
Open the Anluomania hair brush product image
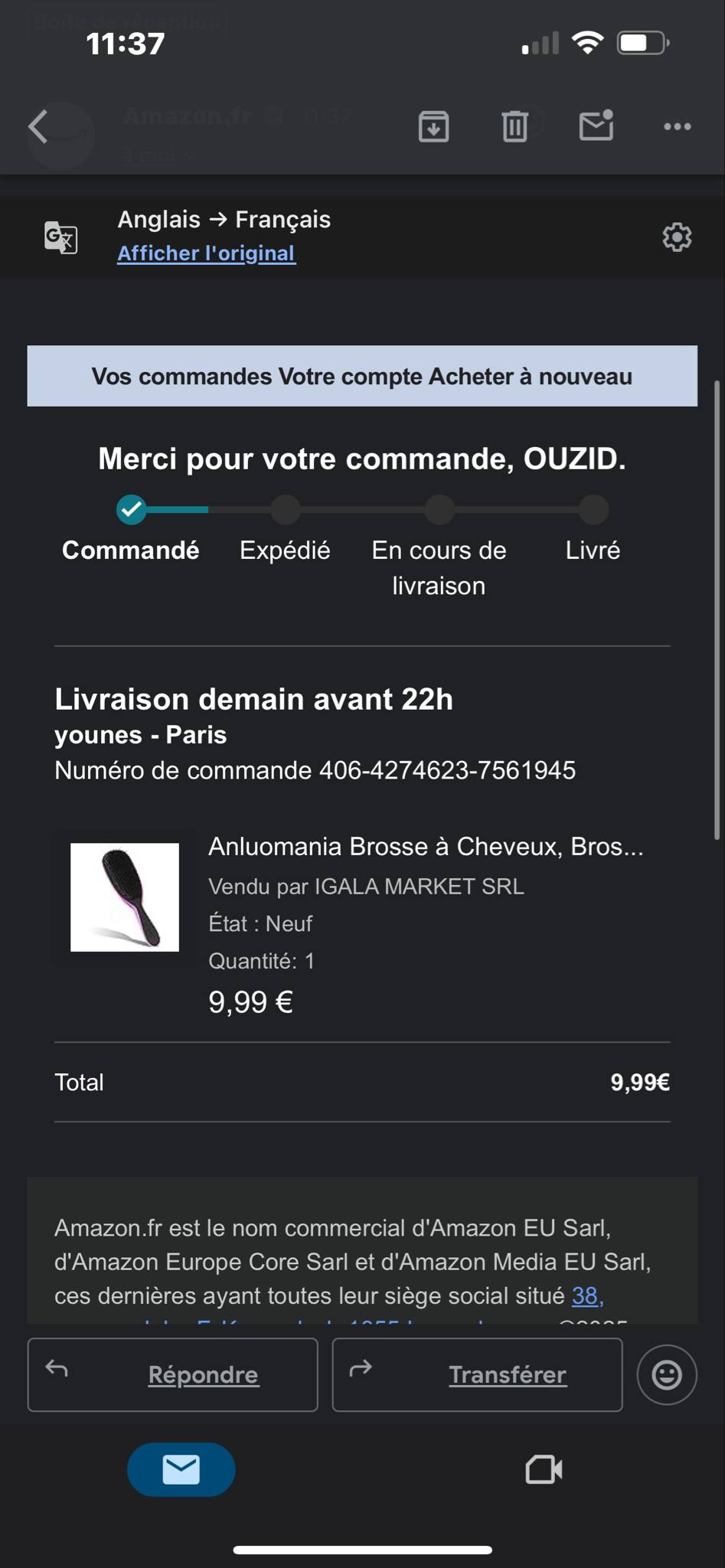[125, 897]
